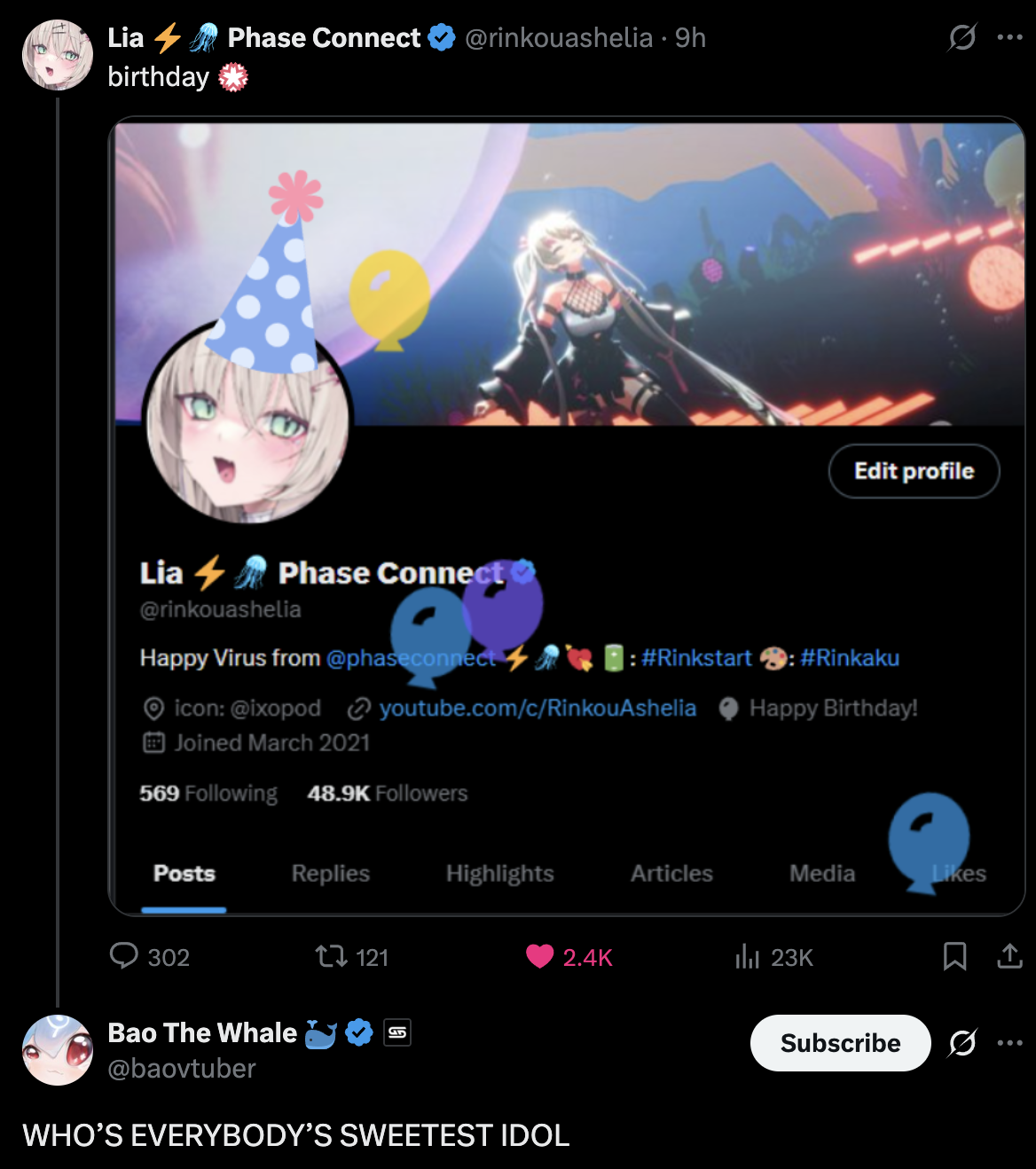The image size is (1036, 1169).
Task: Open Lia's profile avatar
Action: click(x=58, y=55)
